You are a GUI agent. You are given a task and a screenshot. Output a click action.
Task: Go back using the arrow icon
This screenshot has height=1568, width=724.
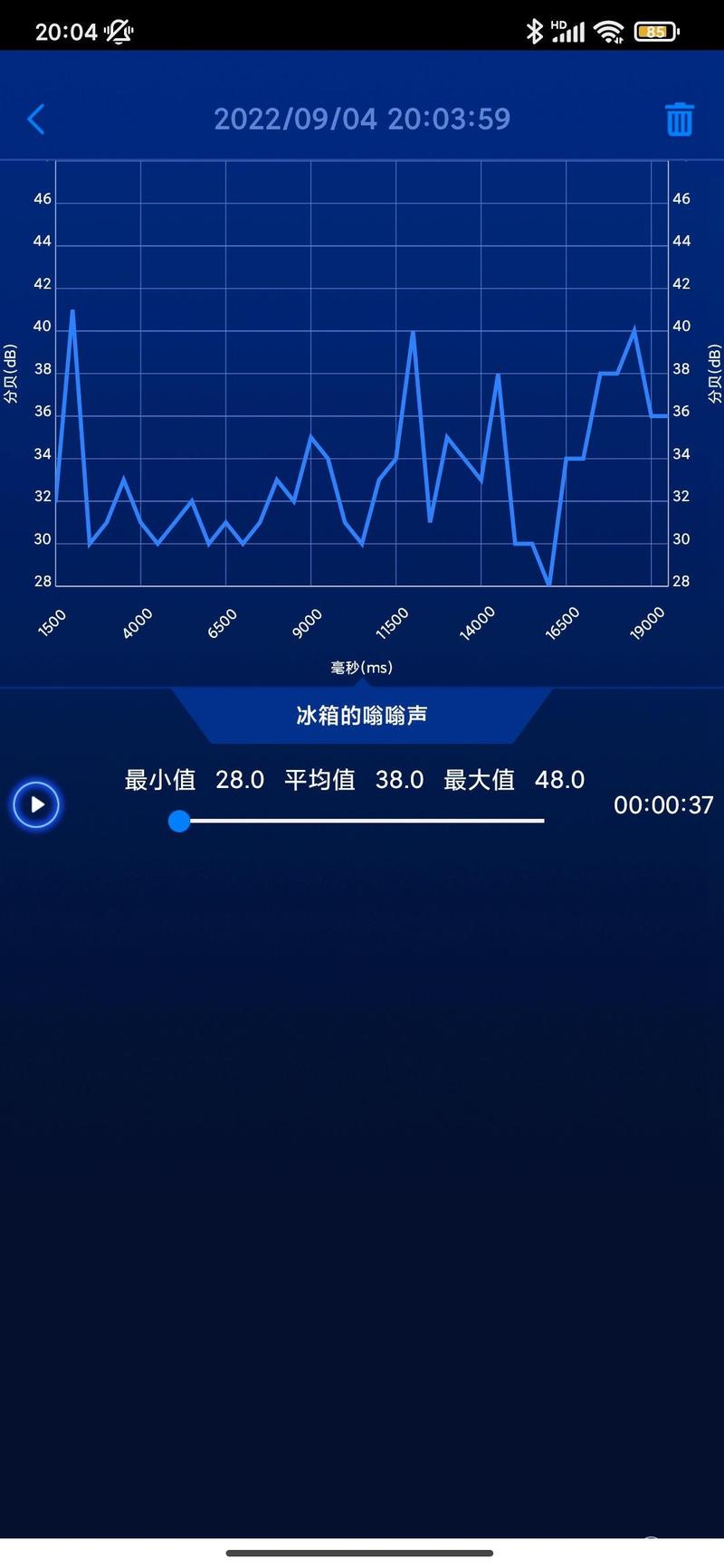tap(36, 119)
